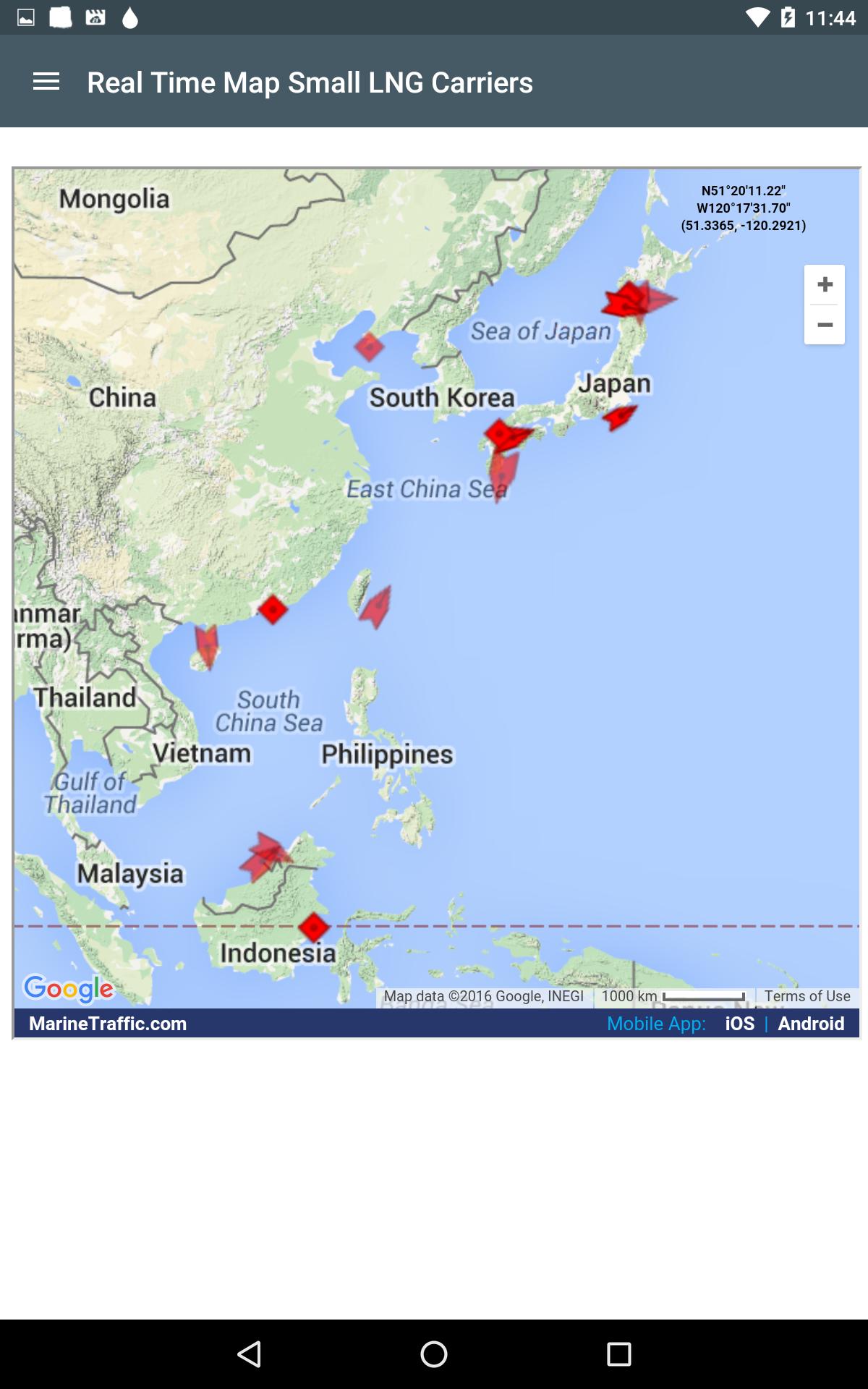Click the vessel arrow near Tokyo Bay

[x=621, y=416]
